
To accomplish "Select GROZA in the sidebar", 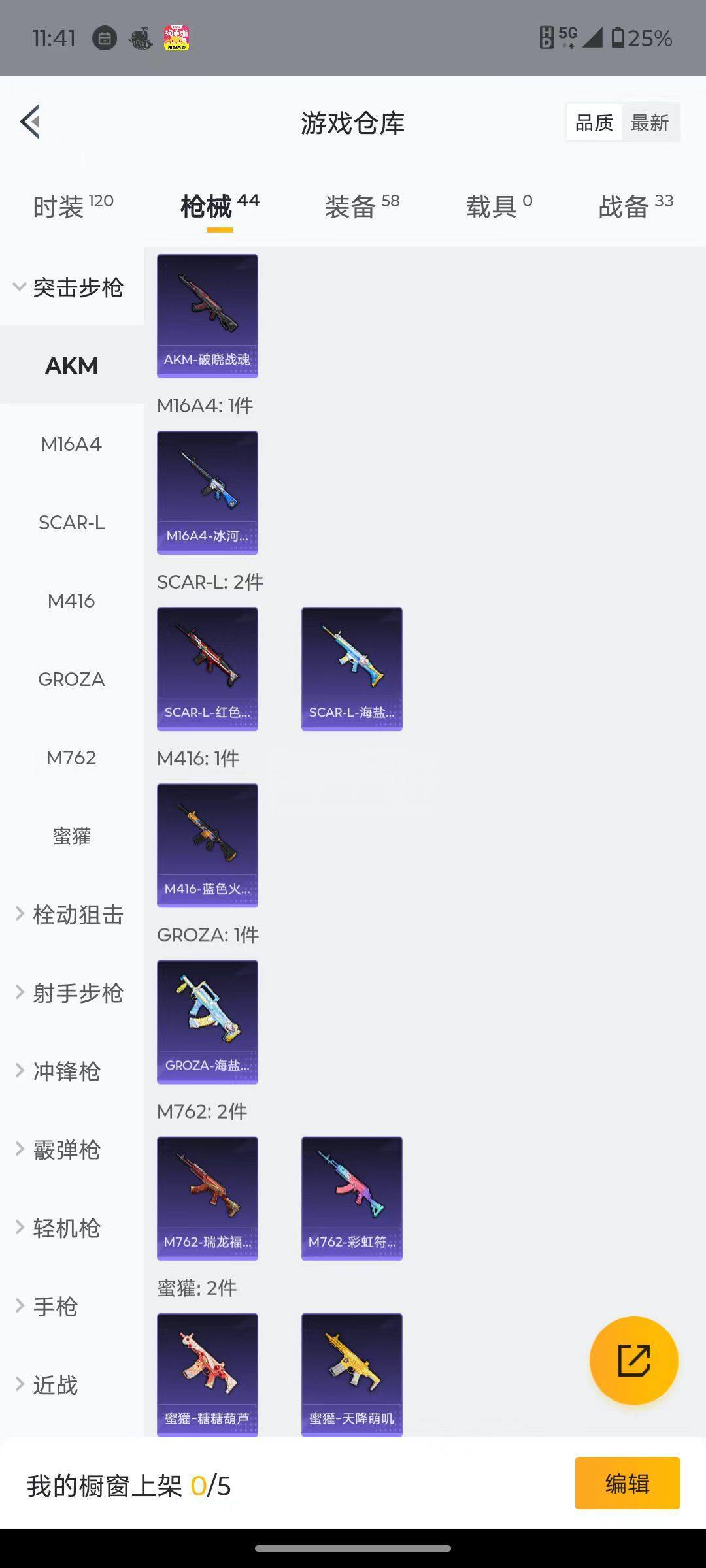I will click(x=72, y=679).
